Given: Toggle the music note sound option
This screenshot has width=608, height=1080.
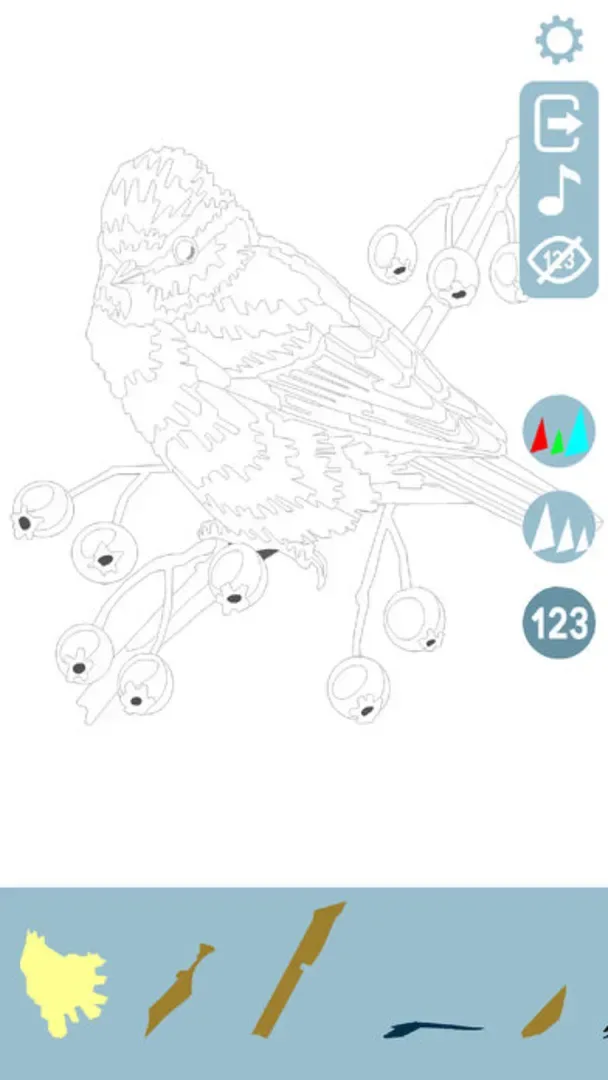Looking at the screenshot, I should tap(559, 190).
